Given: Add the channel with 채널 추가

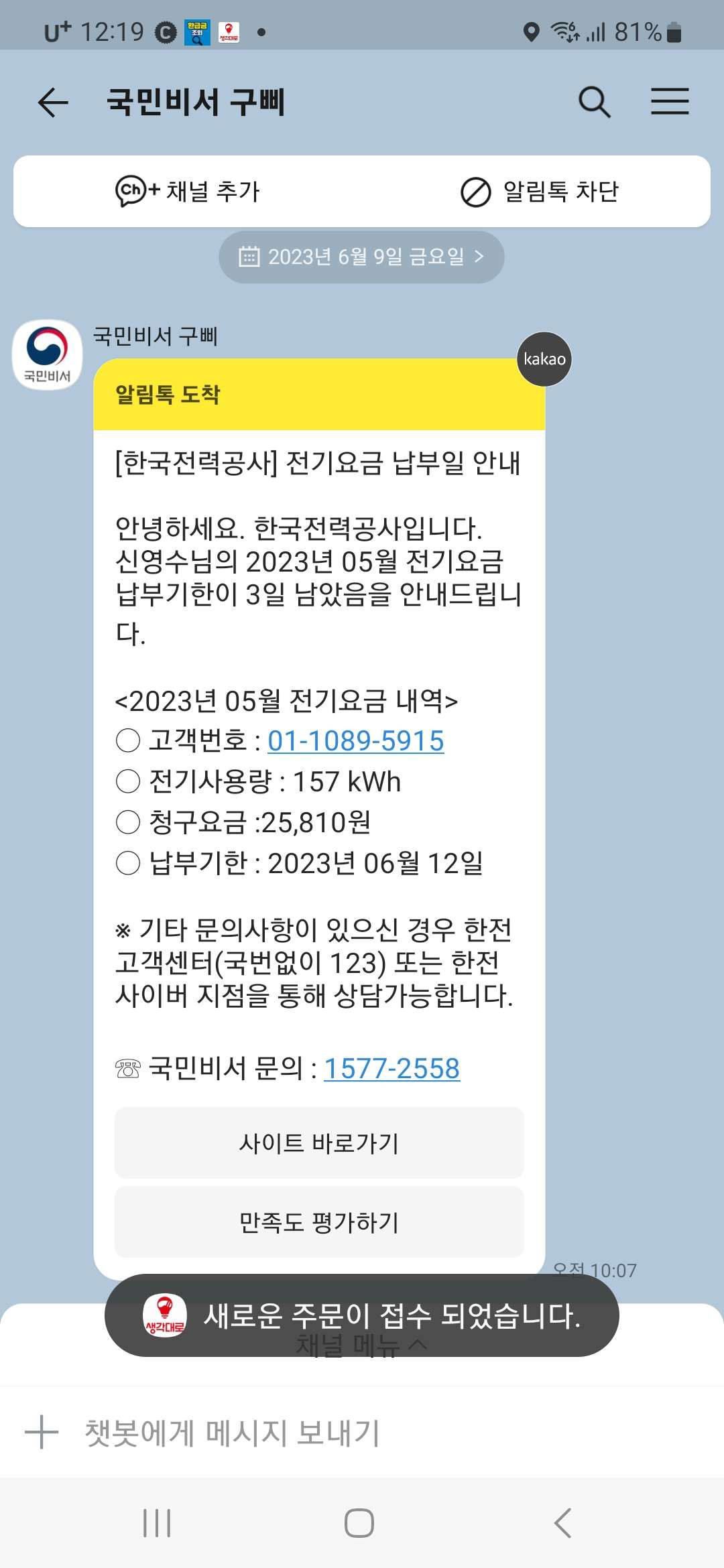Looking at the screenshot, I should tap(188, 192).
